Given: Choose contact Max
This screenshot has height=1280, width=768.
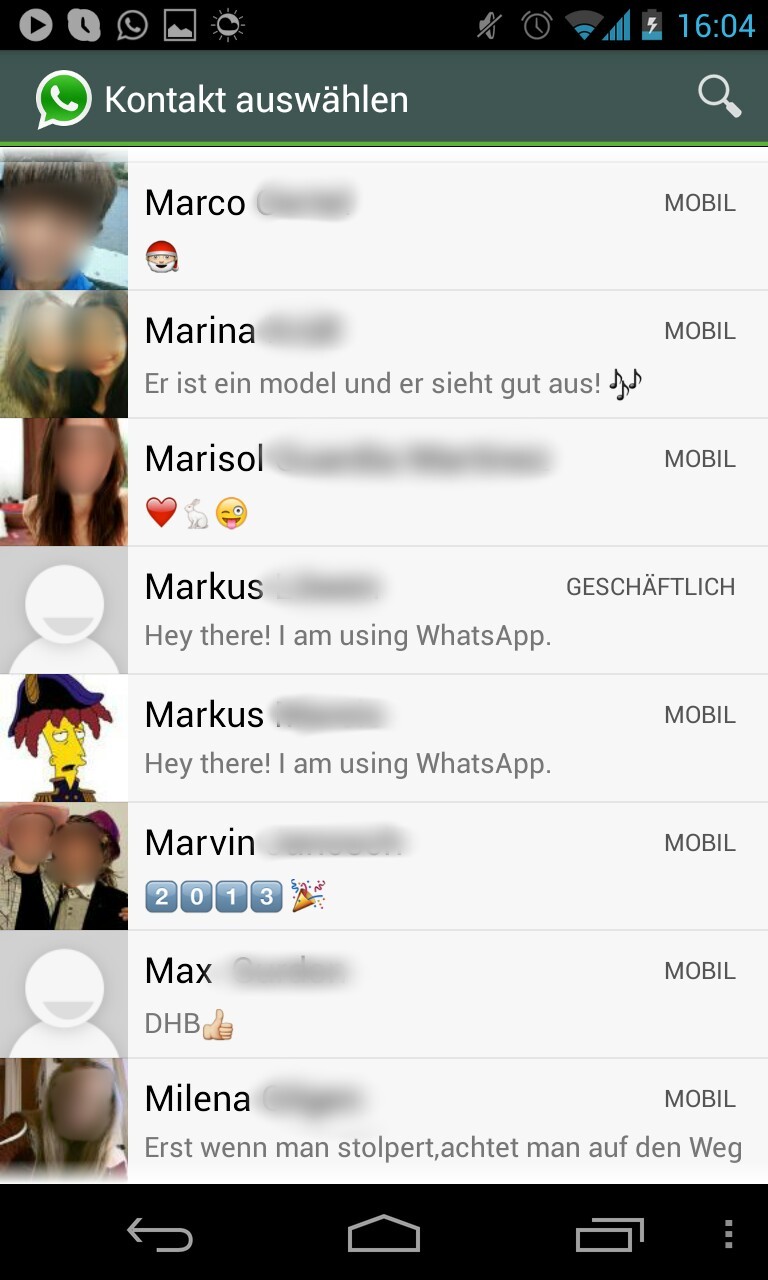Looking at the screenshot, I should point(400,994).
